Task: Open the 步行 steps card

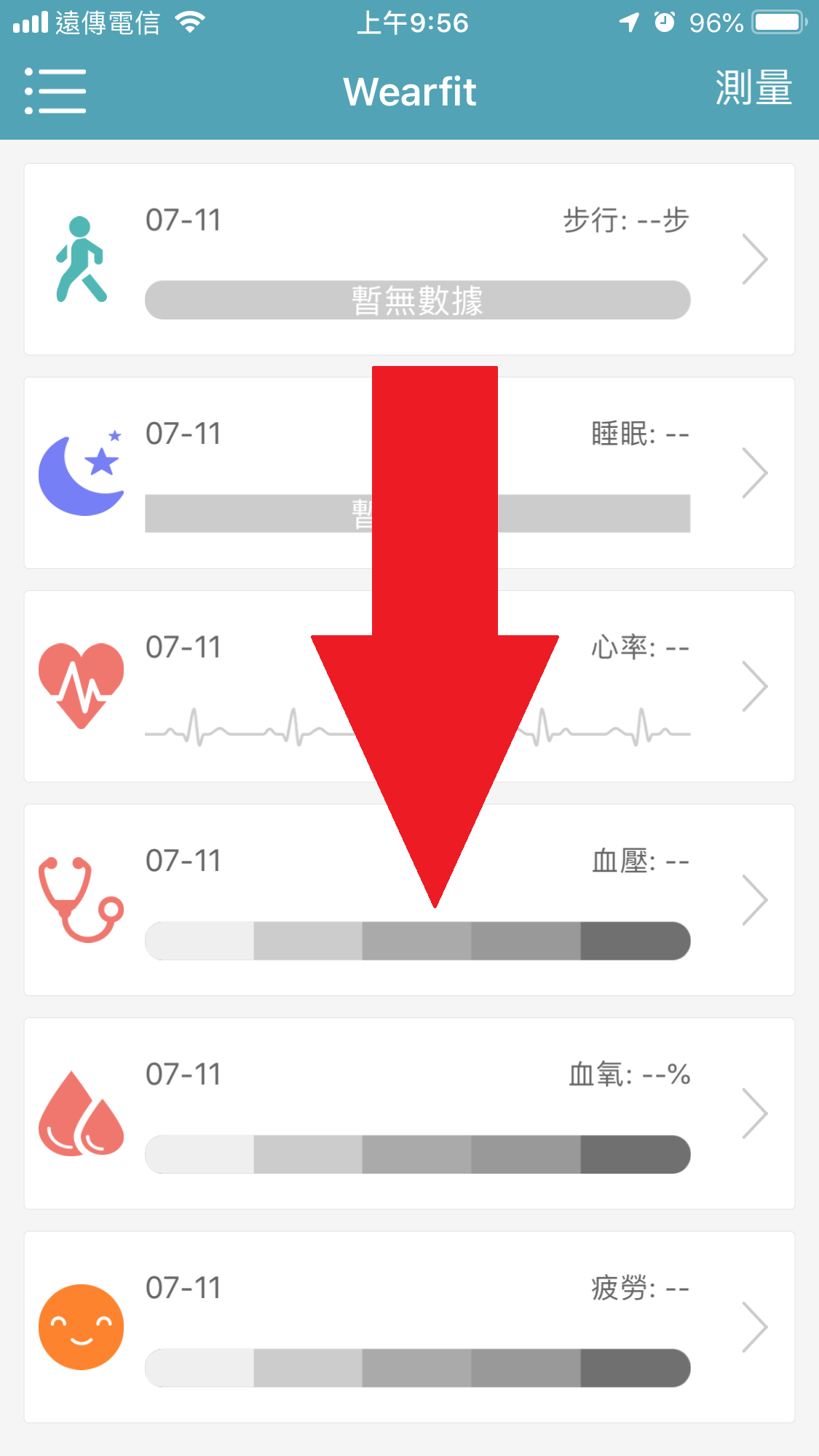Action: coord(409,259)
